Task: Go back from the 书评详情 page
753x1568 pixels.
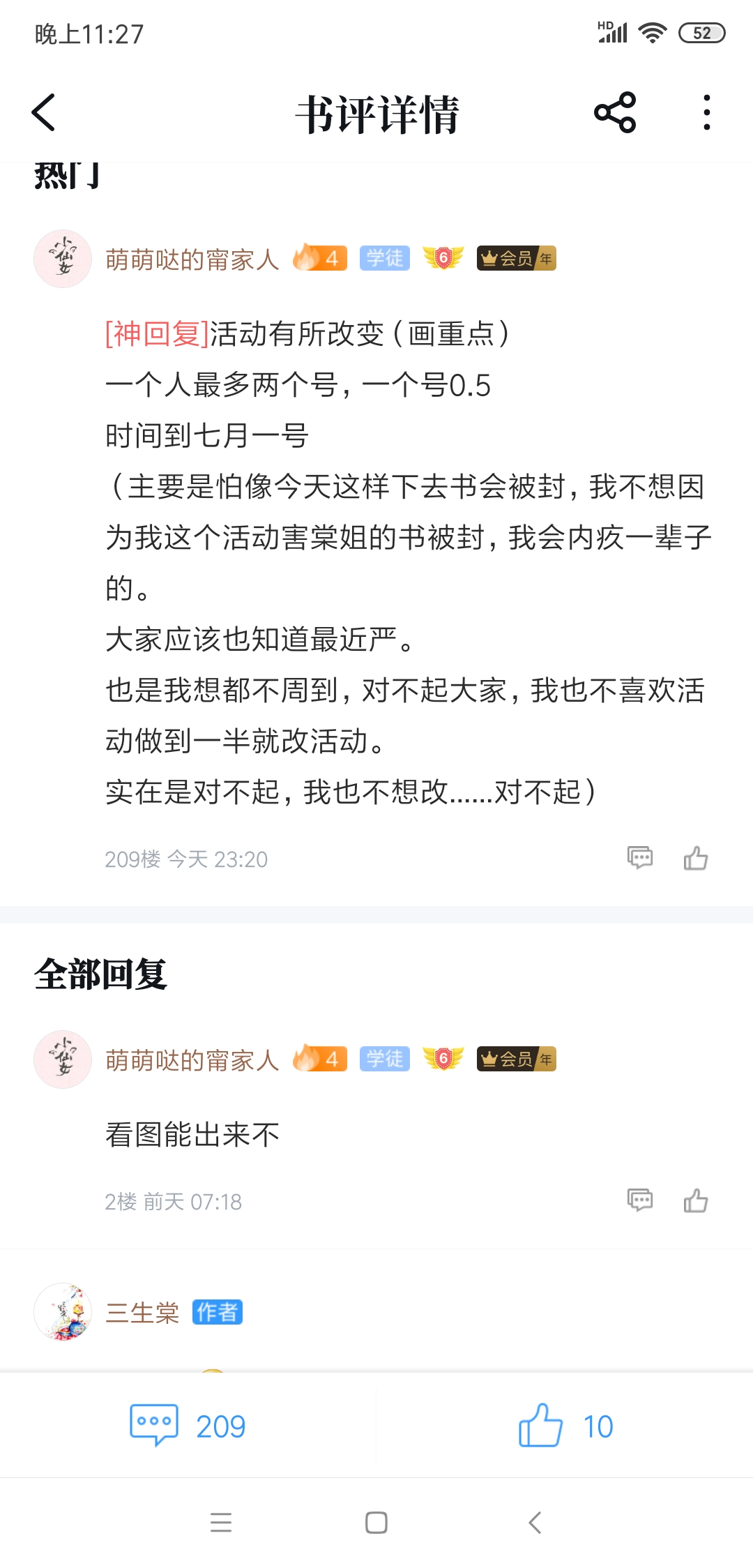Action: pos(44,112)
